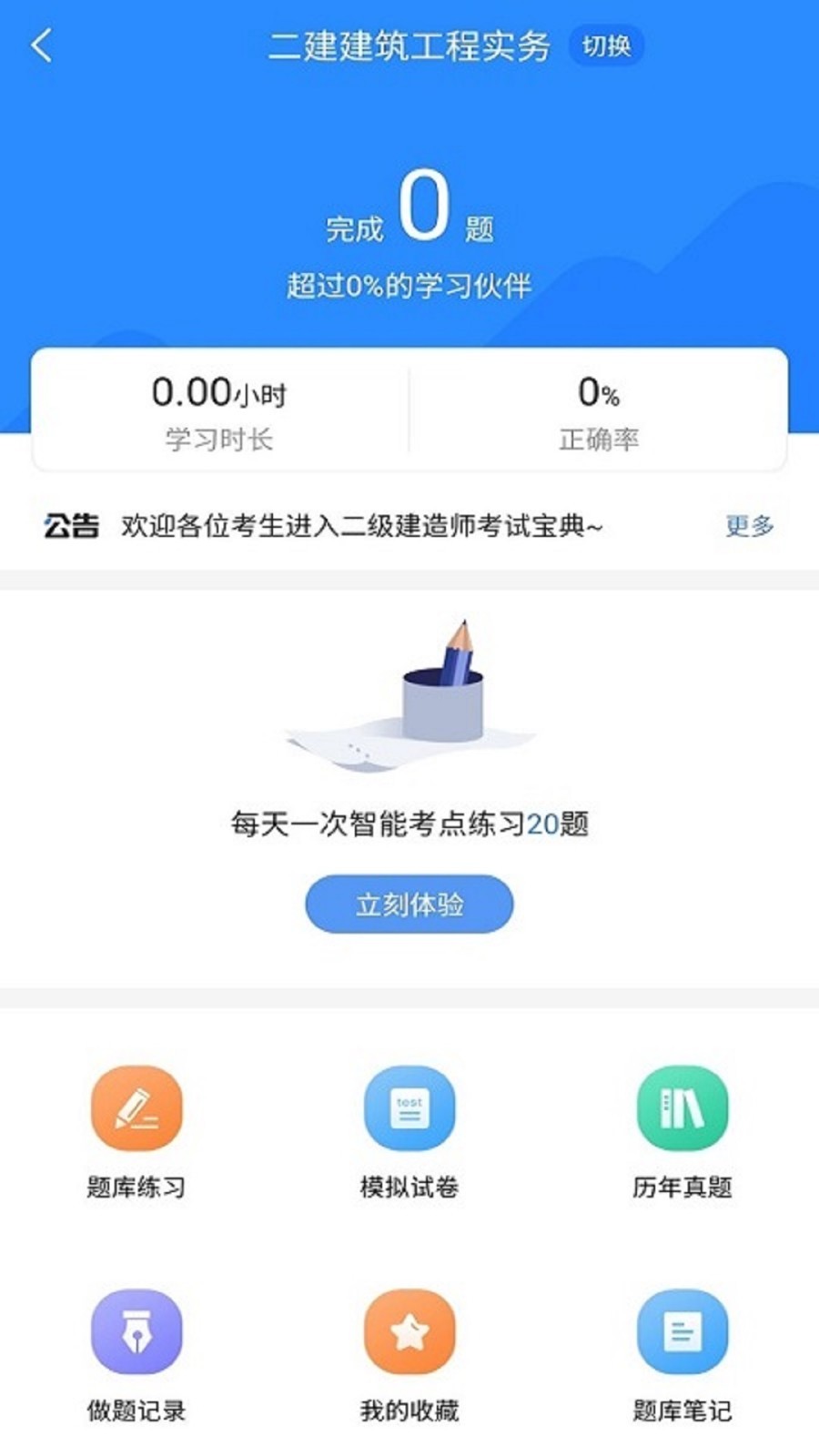This screenshot has height=1456, width=819.
Task: Read the 公告 welcome announcement
Action: (x=361, y=525)
